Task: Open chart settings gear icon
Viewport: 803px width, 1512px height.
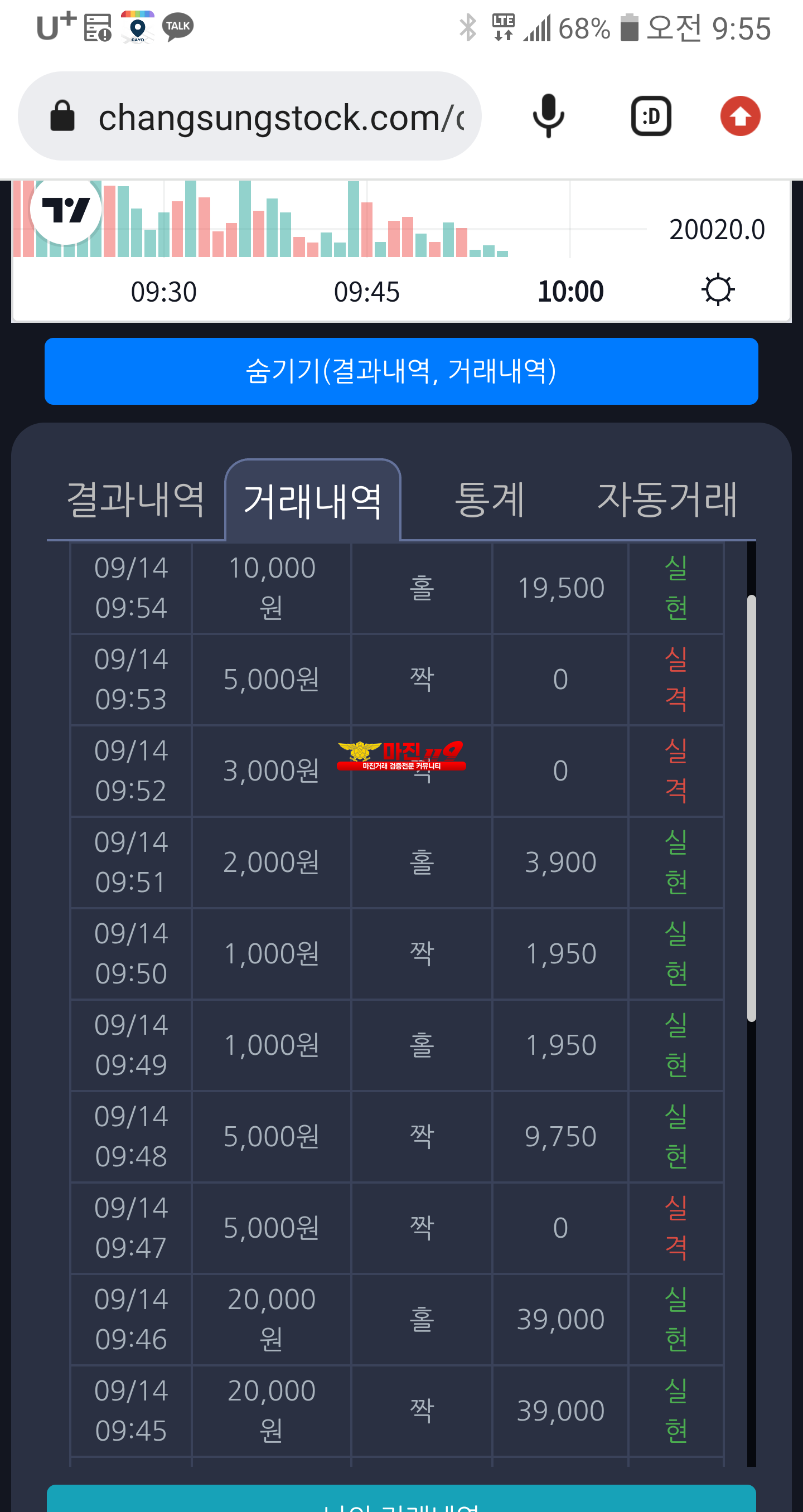Action: click(x=718, y=290)
